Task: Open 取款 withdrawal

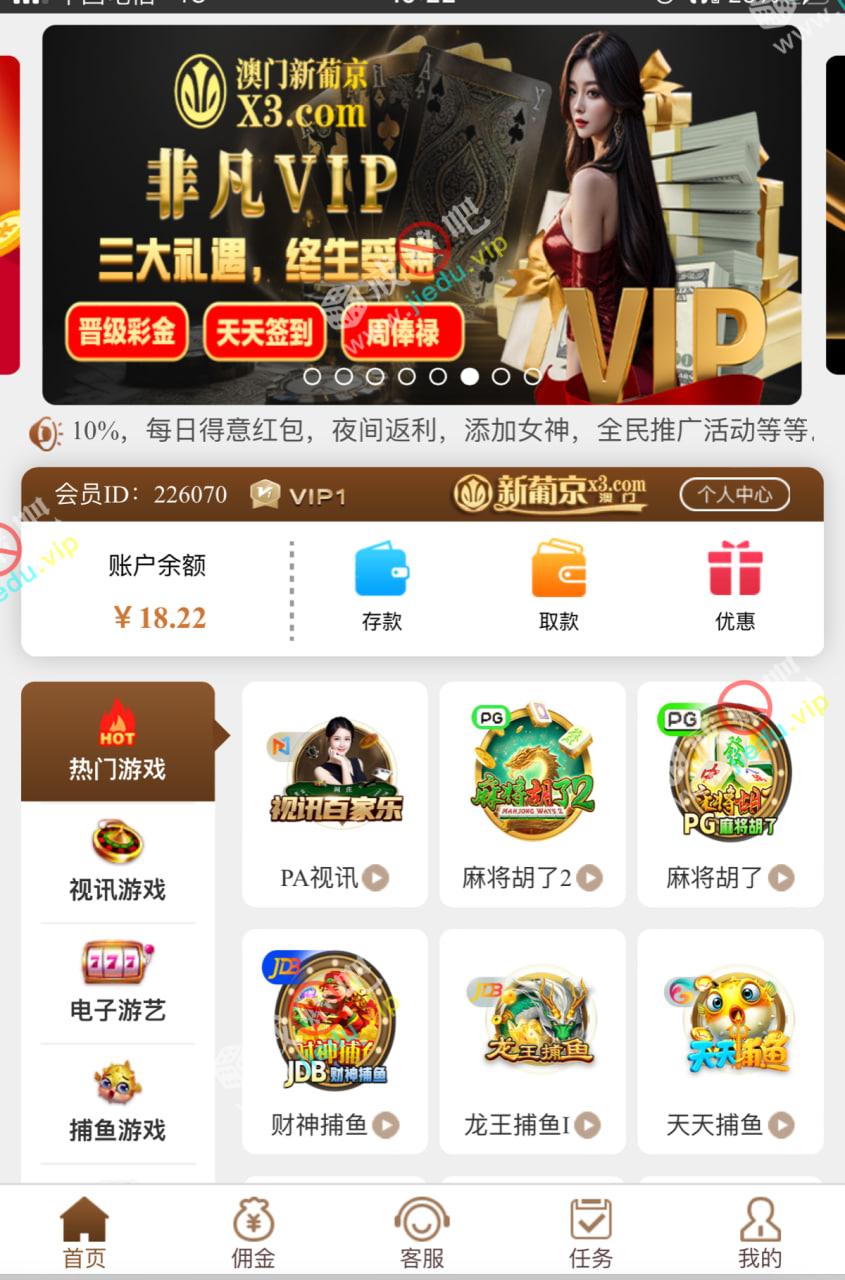Action: click(x=558, y=586)
